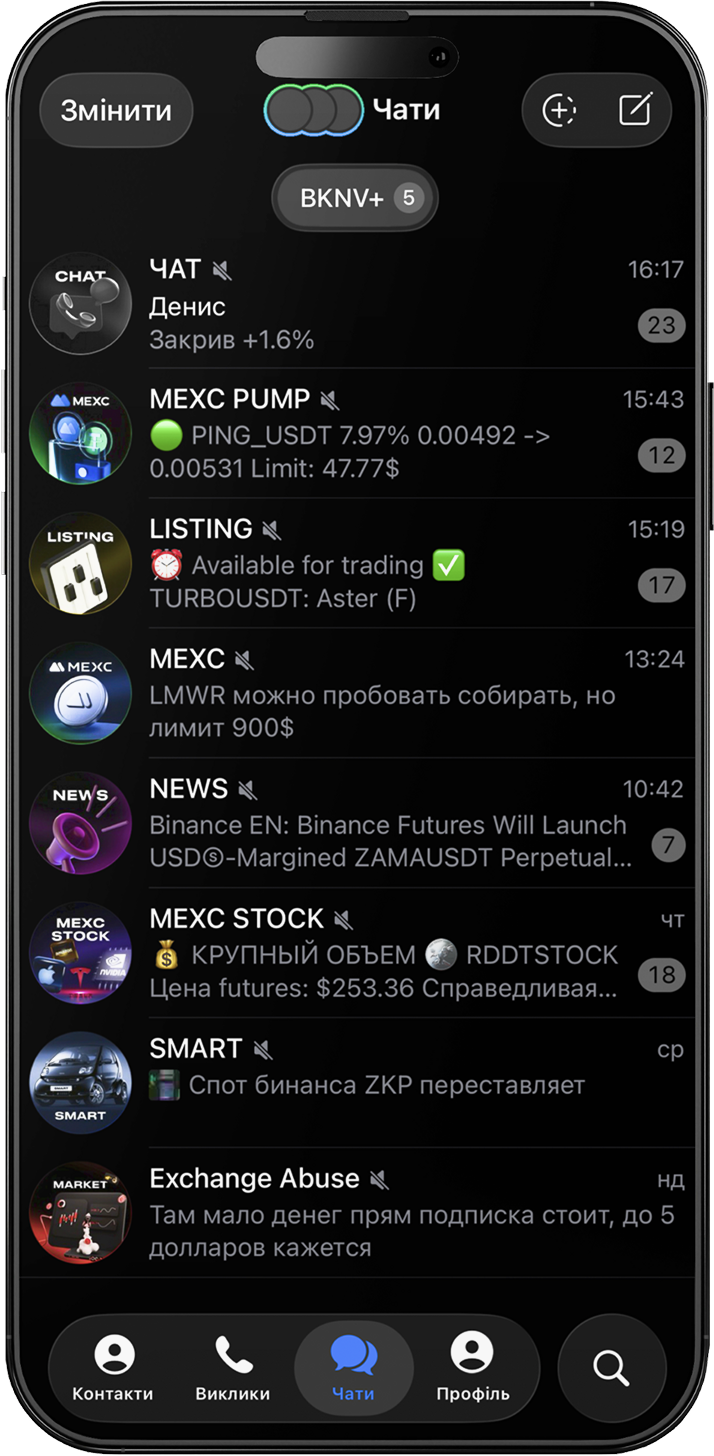714x1456 pixels.
Task: Open the stories circles next to Чати
Action: pos(313,110)
